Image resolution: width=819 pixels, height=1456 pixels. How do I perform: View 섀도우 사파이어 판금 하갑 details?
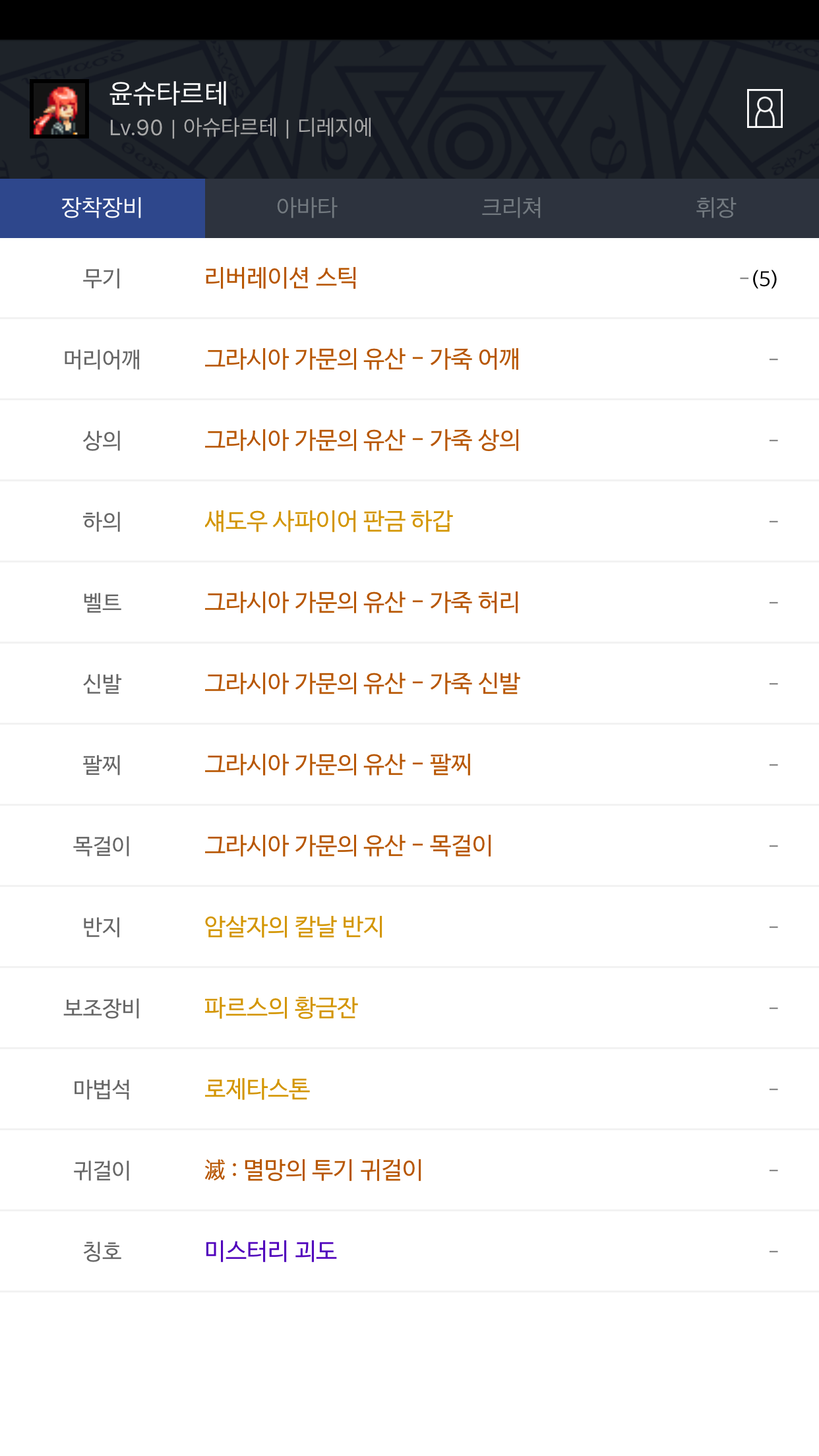coord(328,522)
